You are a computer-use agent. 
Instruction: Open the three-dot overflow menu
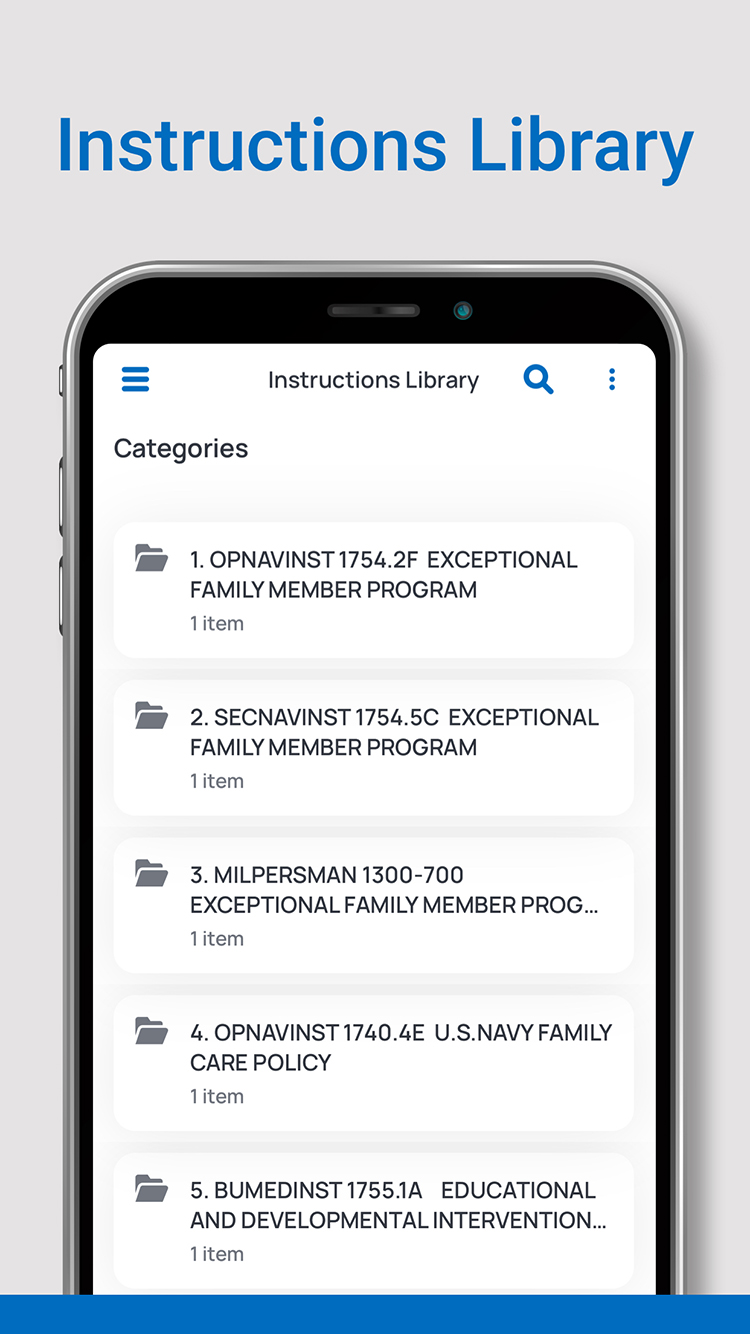[612, 379]
